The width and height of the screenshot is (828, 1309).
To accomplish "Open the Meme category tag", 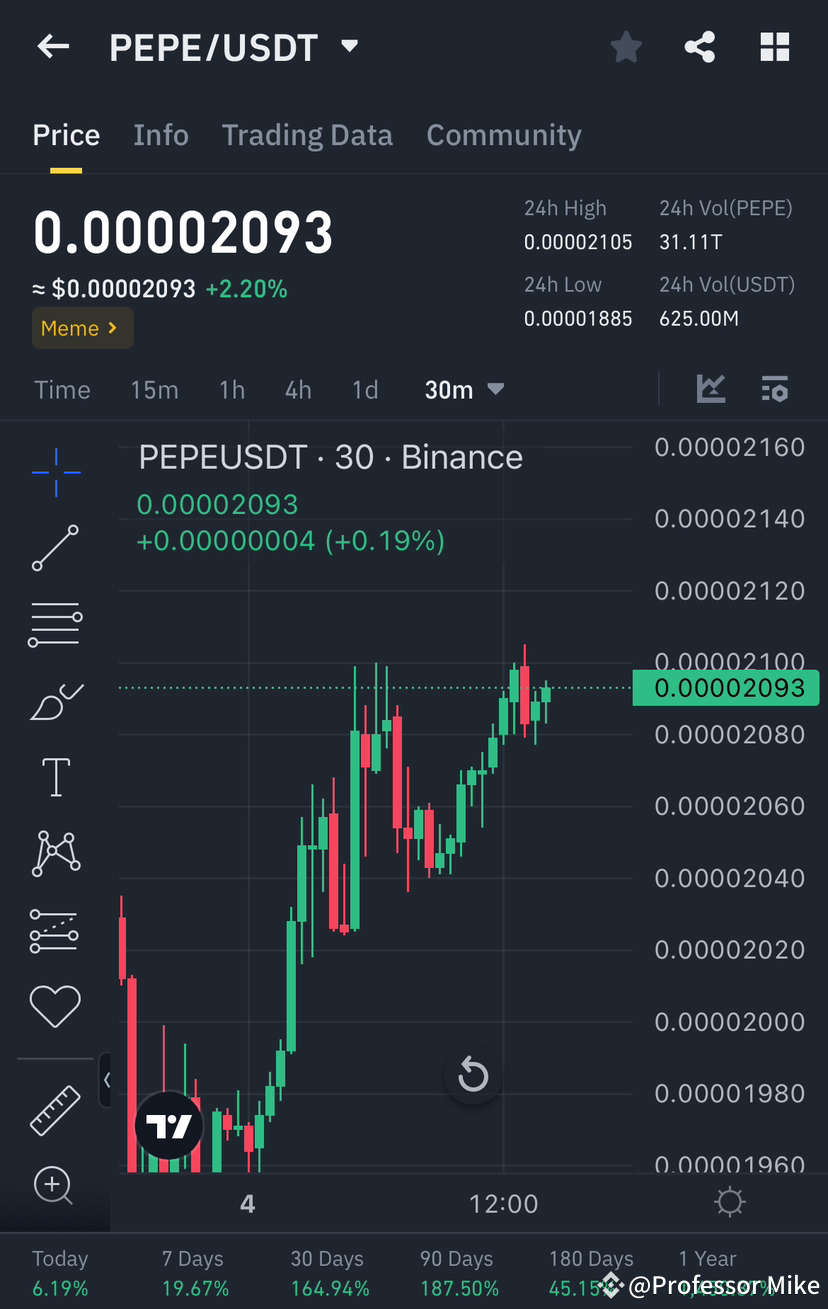I will (x=82, y=327).
